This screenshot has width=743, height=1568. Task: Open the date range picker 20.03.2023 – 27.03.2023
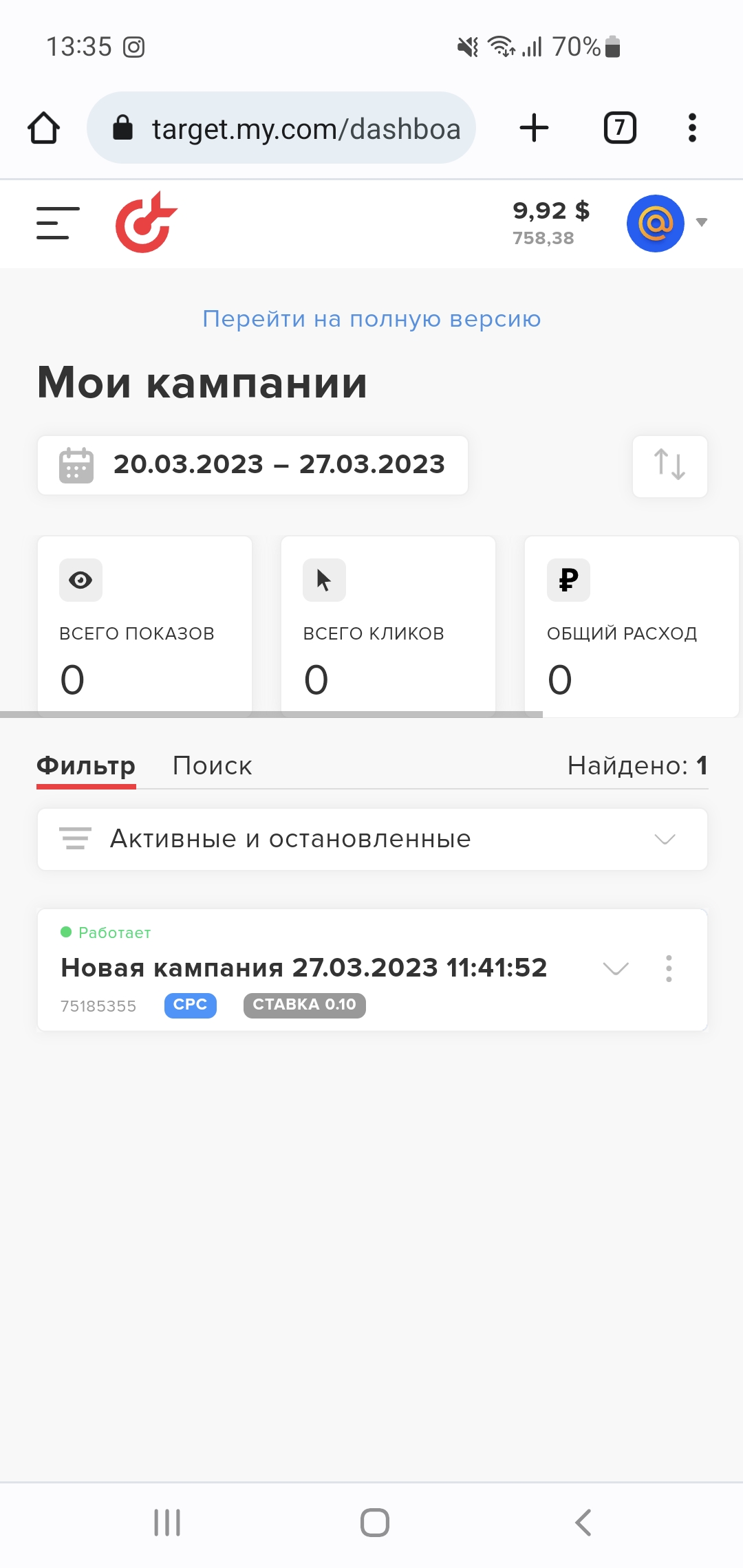[253, 465]
